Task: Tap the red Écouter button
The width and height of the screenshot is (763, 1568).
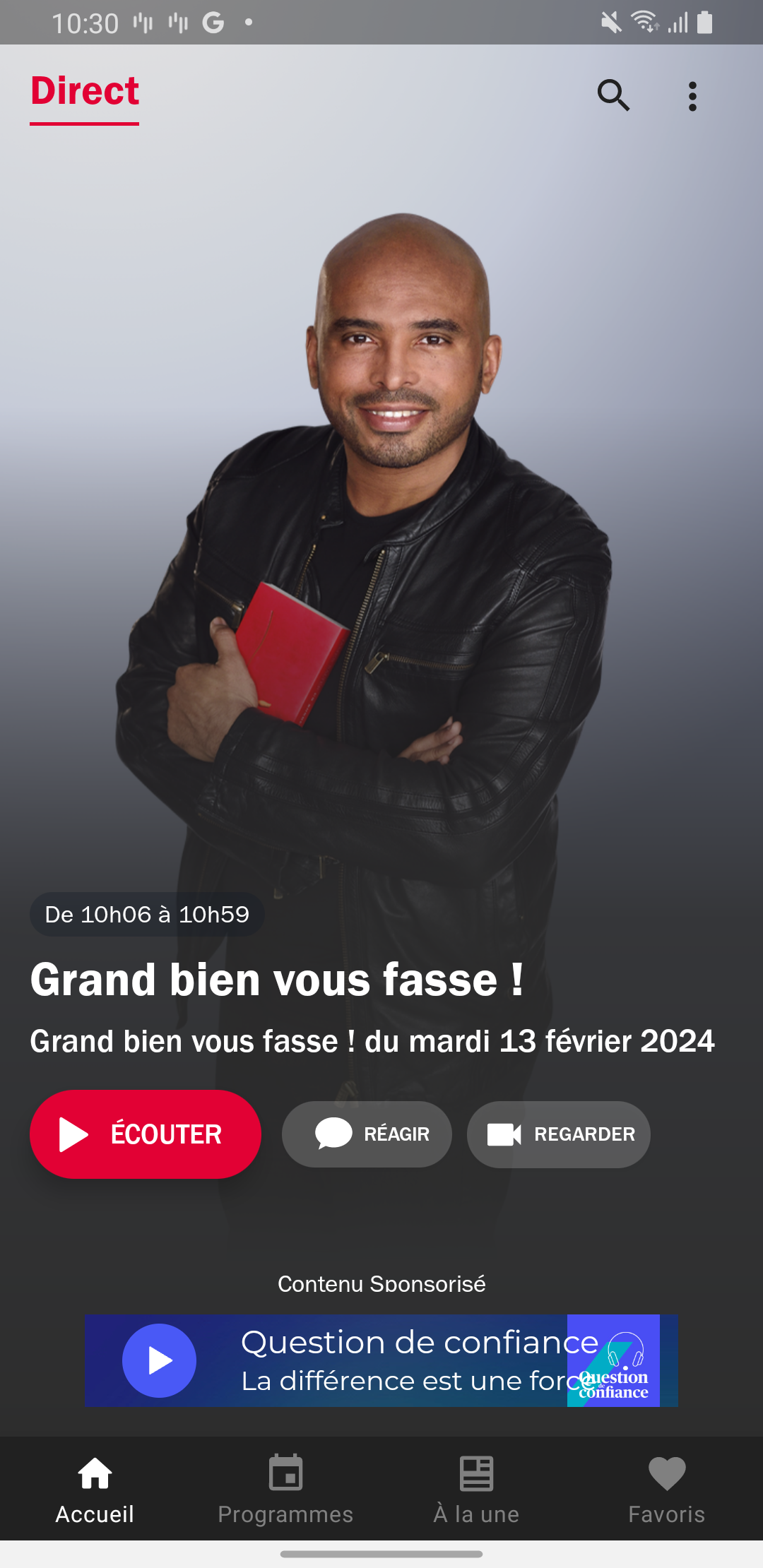Action: (x=146, y=1134)
